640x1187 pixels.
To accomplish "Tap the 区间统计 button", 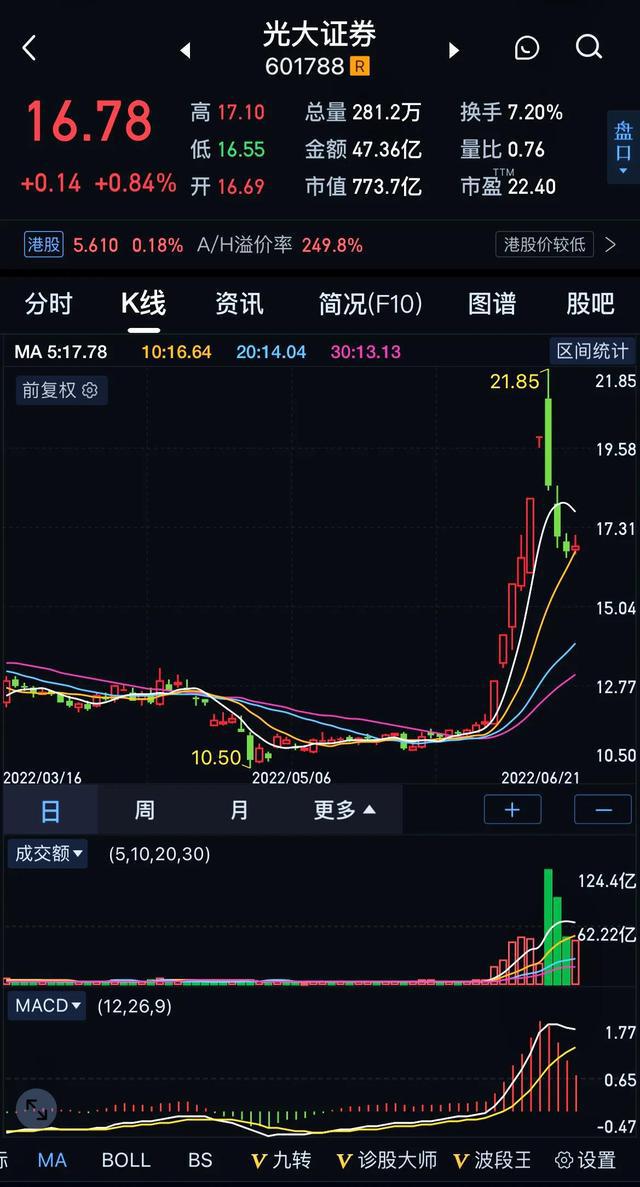I will [592, 351].
